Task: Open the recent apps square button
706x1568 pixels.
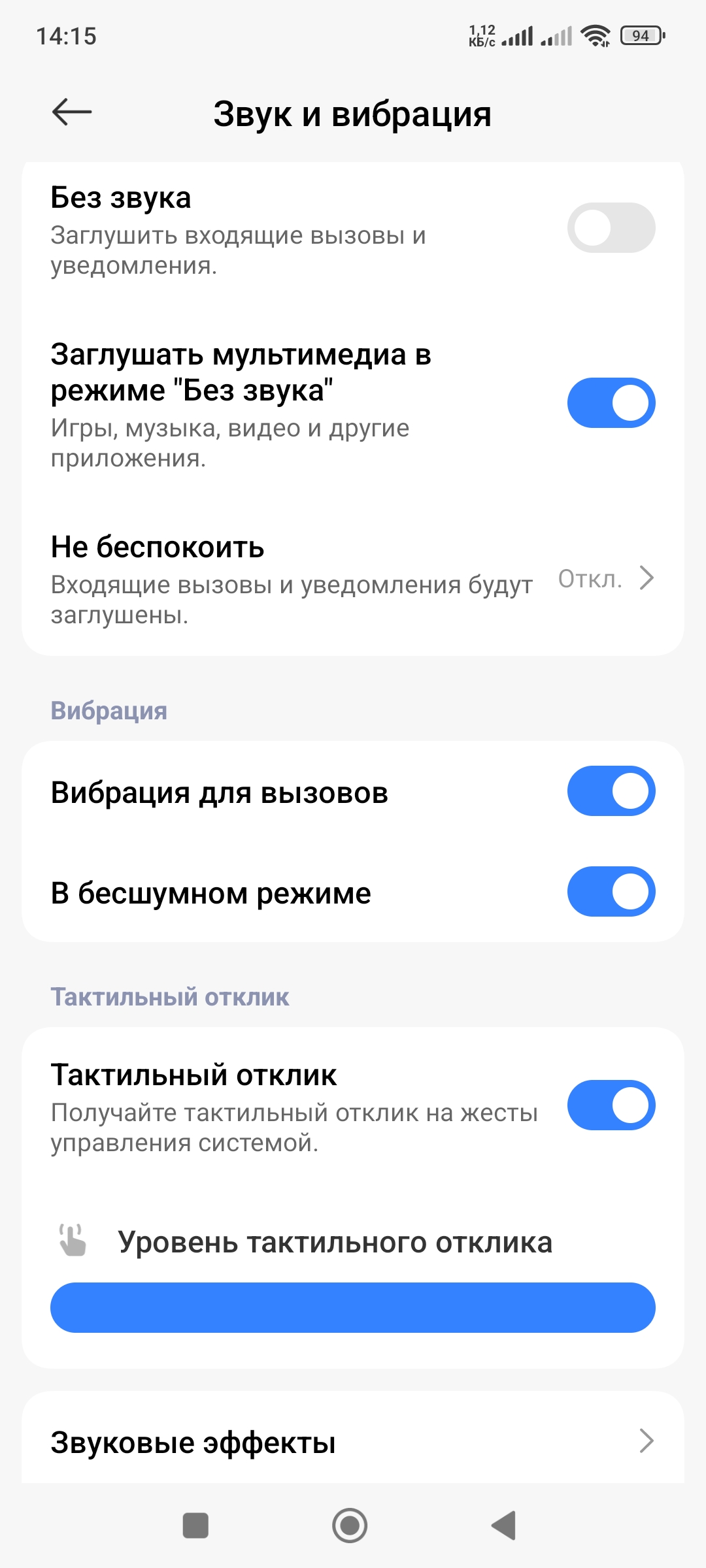Action: pyautogui.click(x=195, y=1526)
